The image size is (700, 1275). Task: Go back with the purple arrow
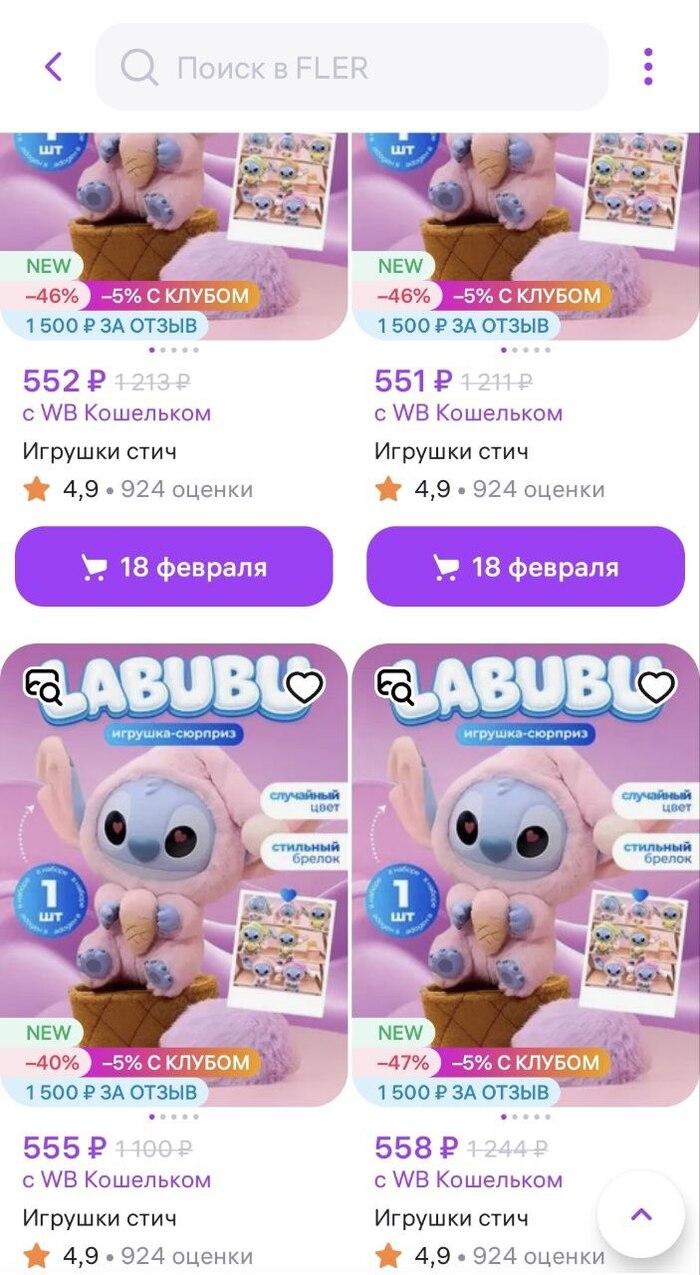point(54,67)
